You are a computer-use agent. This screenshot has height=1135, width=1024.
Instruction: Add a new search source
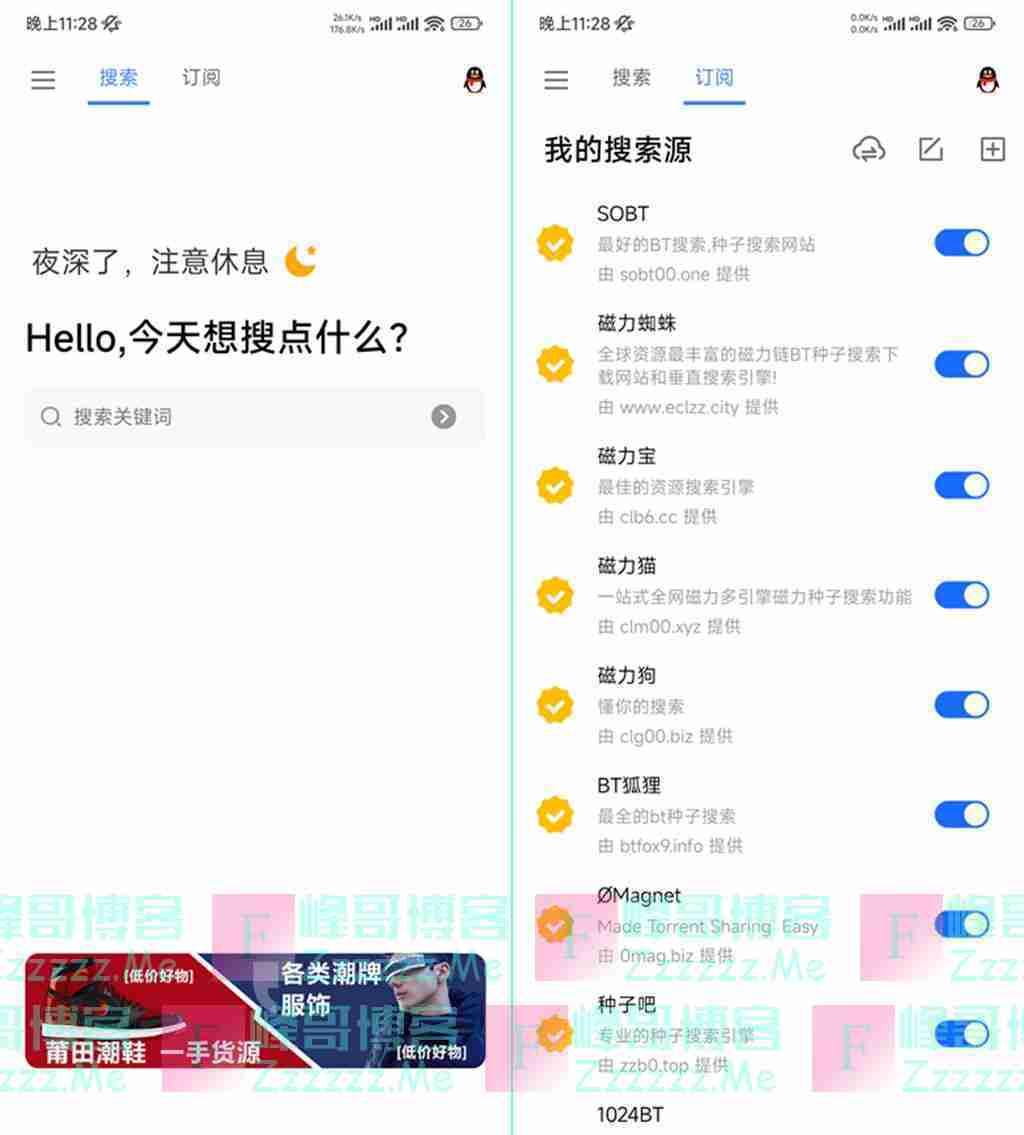tap(992, 150)
